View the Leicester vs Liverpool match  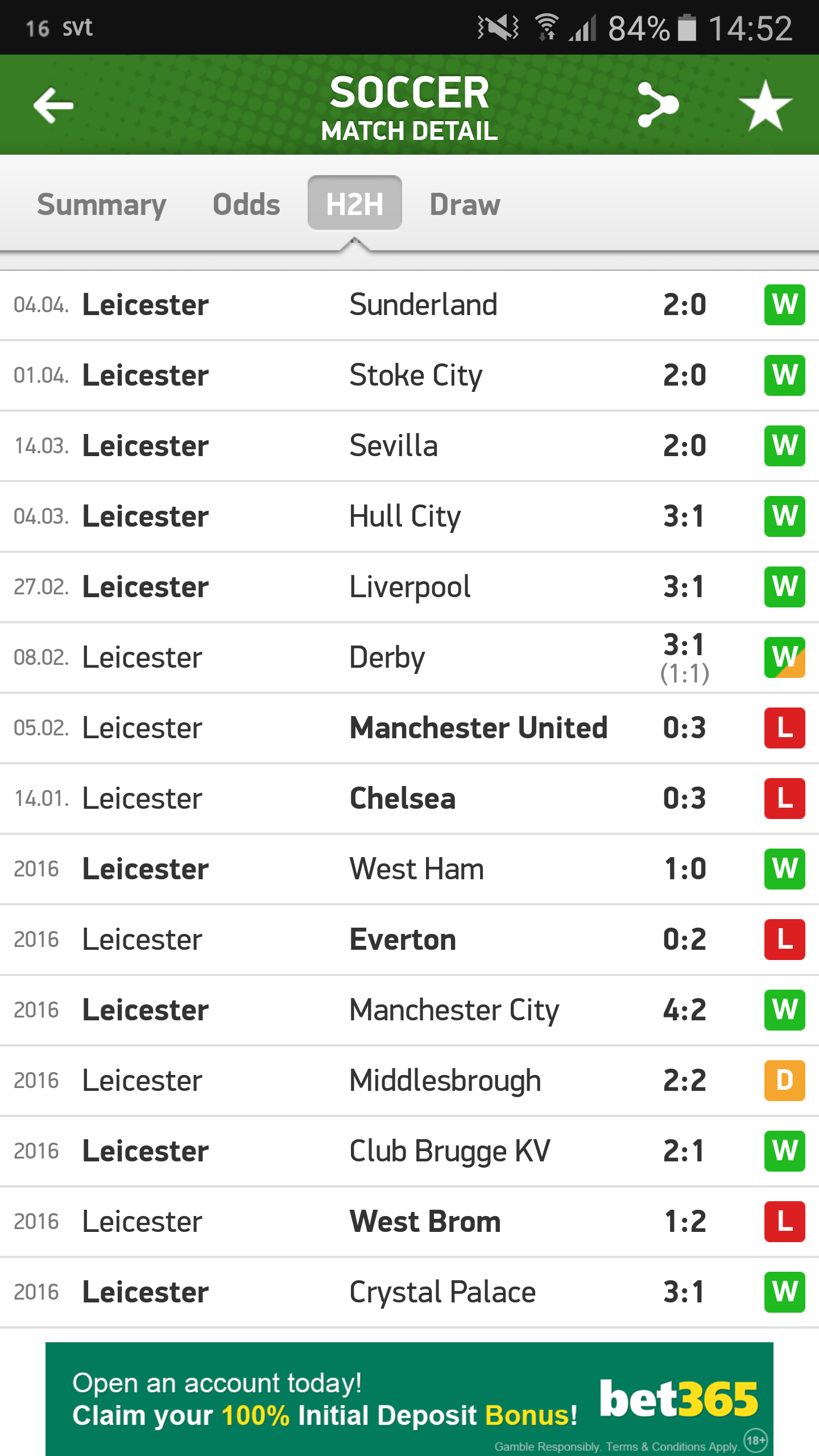[409, 587]
